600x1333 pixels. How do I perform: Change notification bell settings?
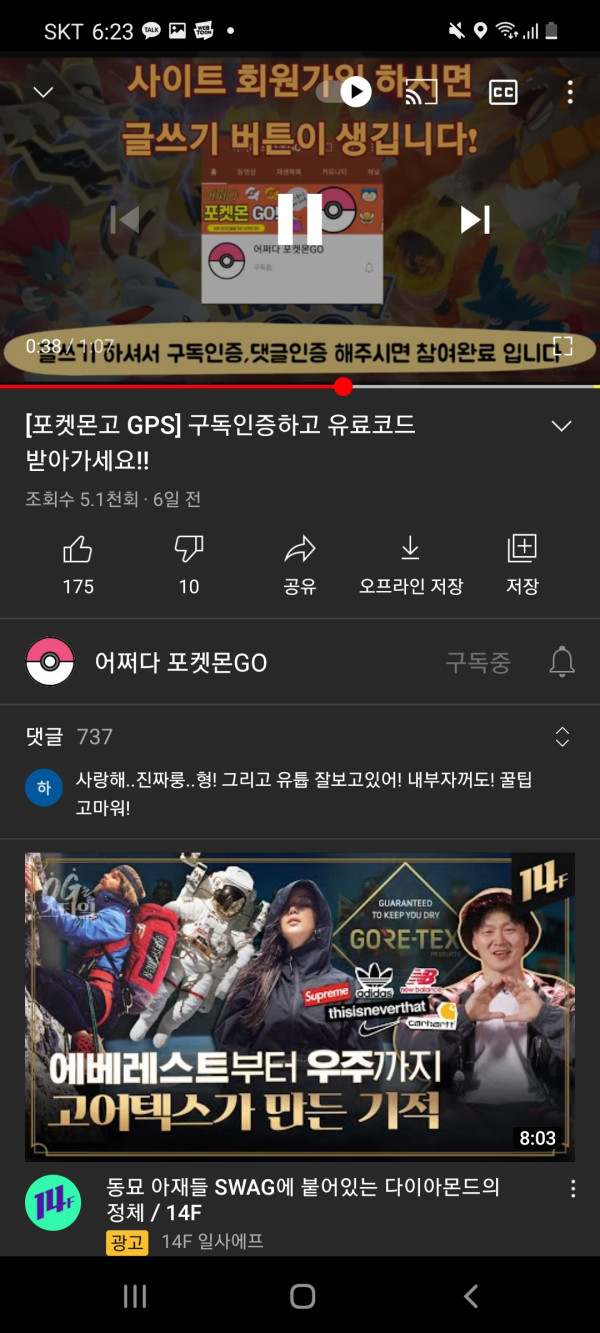pos(562,662)
